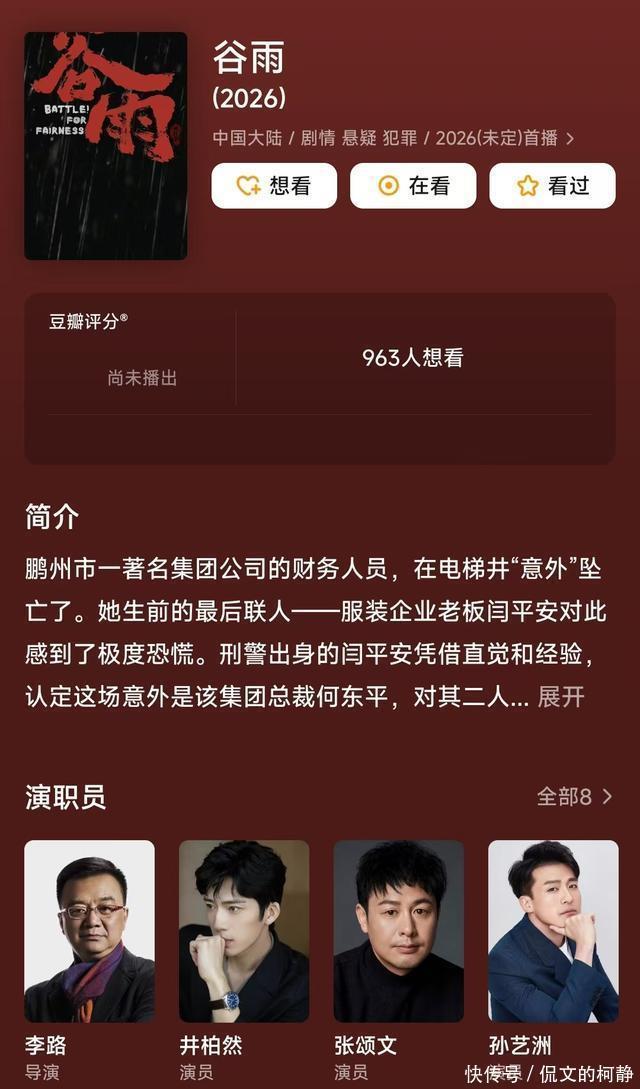Viewport: 640px width, 1089px height.
Task: Tap the 想看 button
Action: point(273,186)
